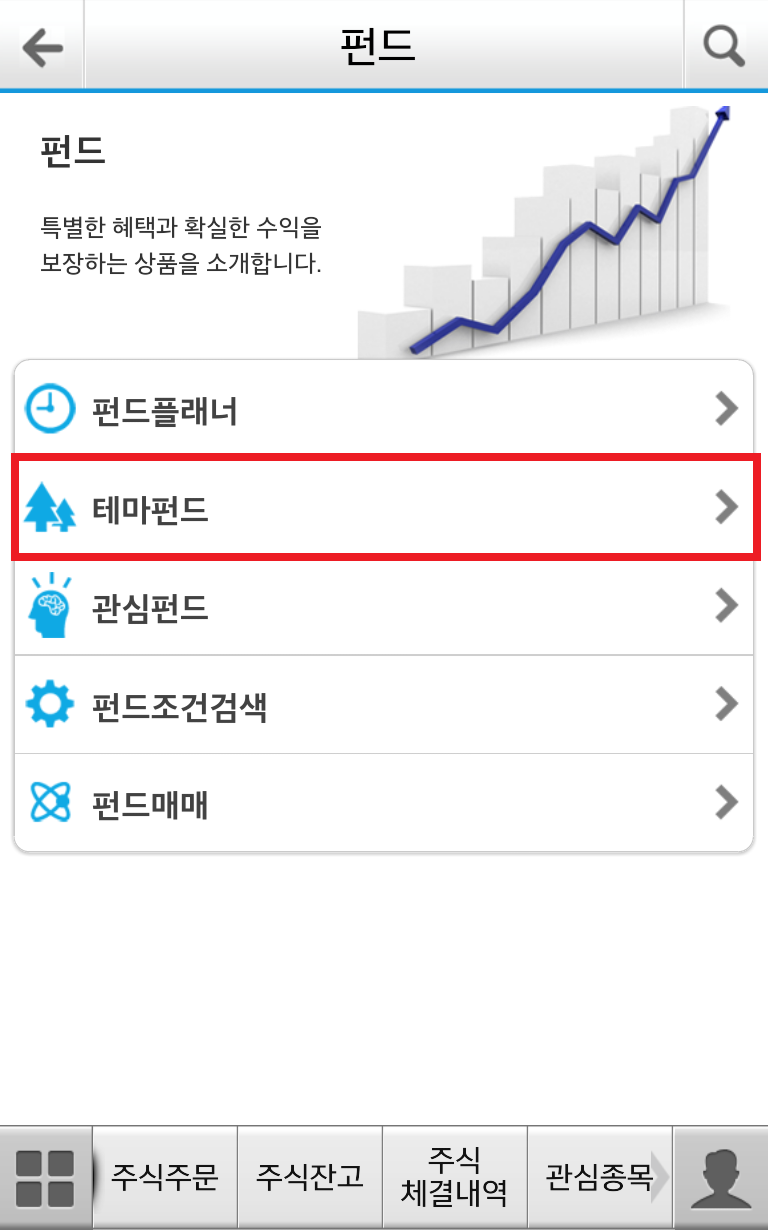Switch to the 주식주문 tab
The width and height of the screenshot is (768, 1230).
165,1178
